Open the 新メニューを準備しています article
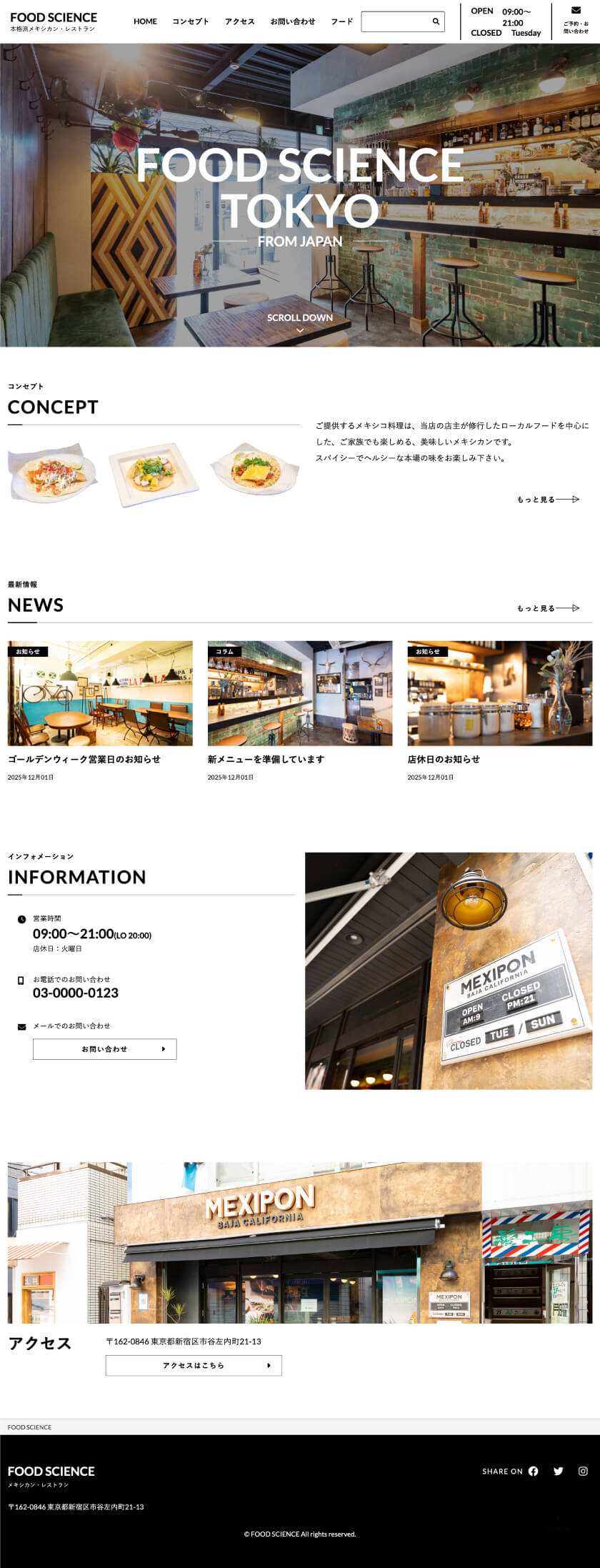The width and height of the screenshot is (600, 1568). pyautogui.click(x=266, y=759)
